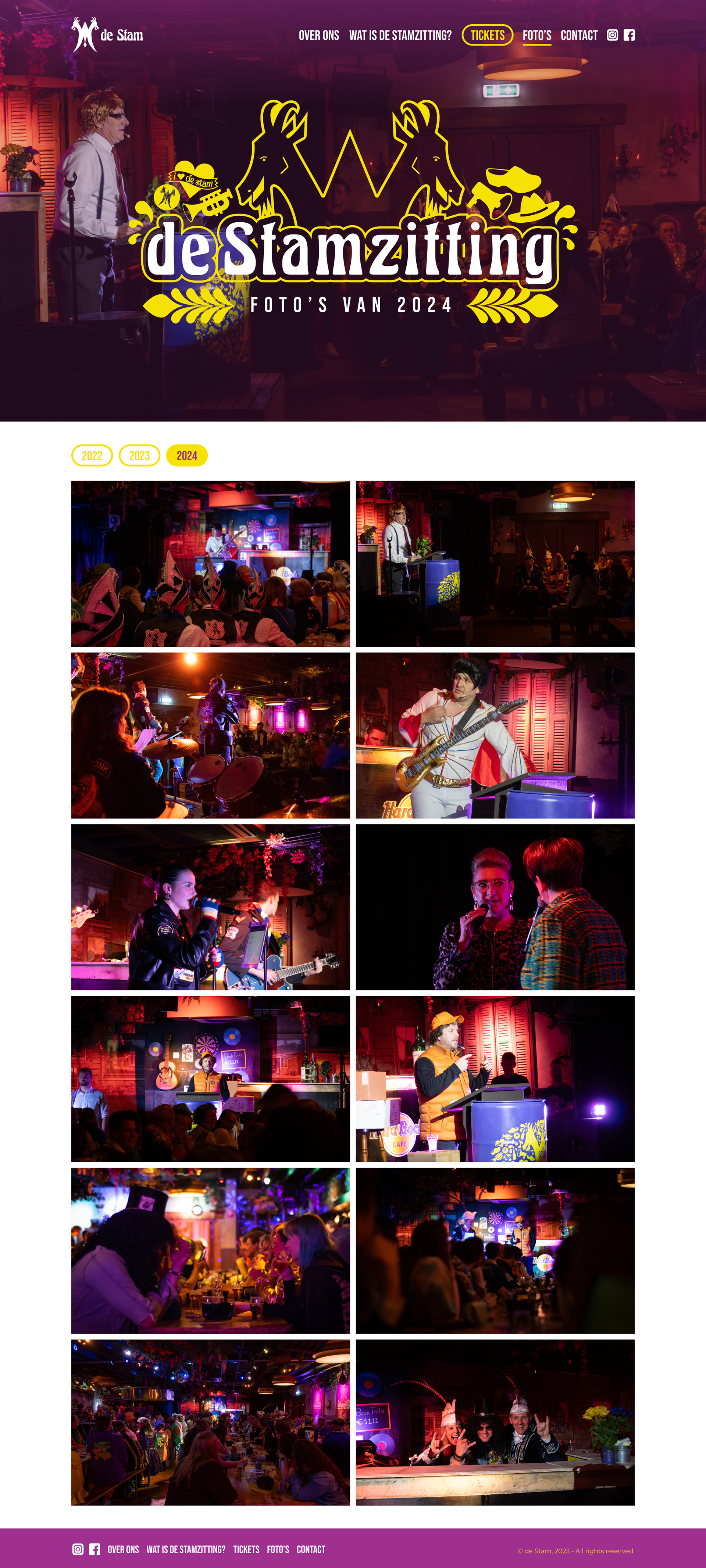View the photo of three people making rock signs

[495, 1422]
